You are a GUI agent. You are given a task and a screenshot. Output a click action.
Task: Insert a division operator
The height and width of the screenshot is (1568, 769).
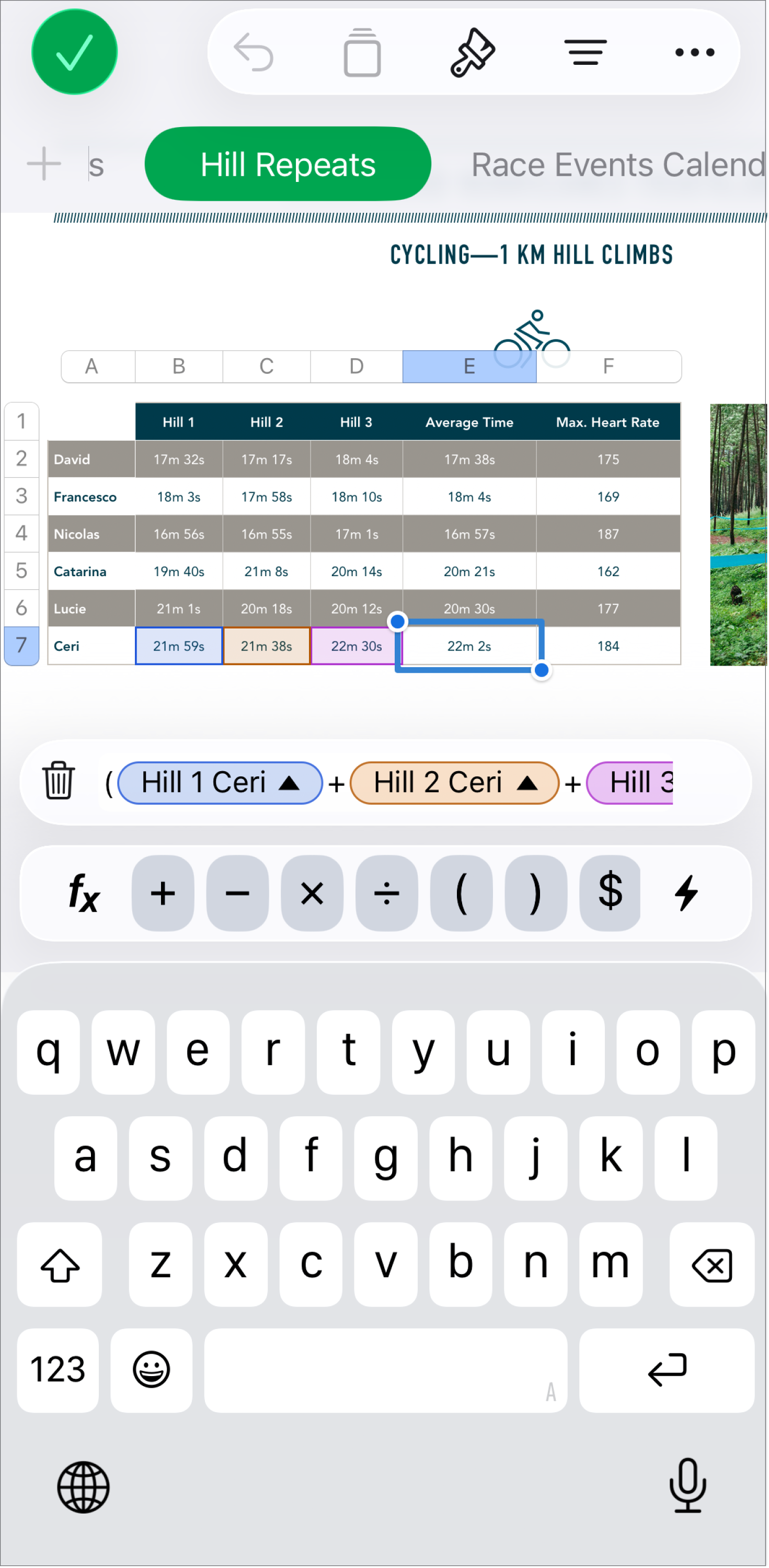(386, 893)
